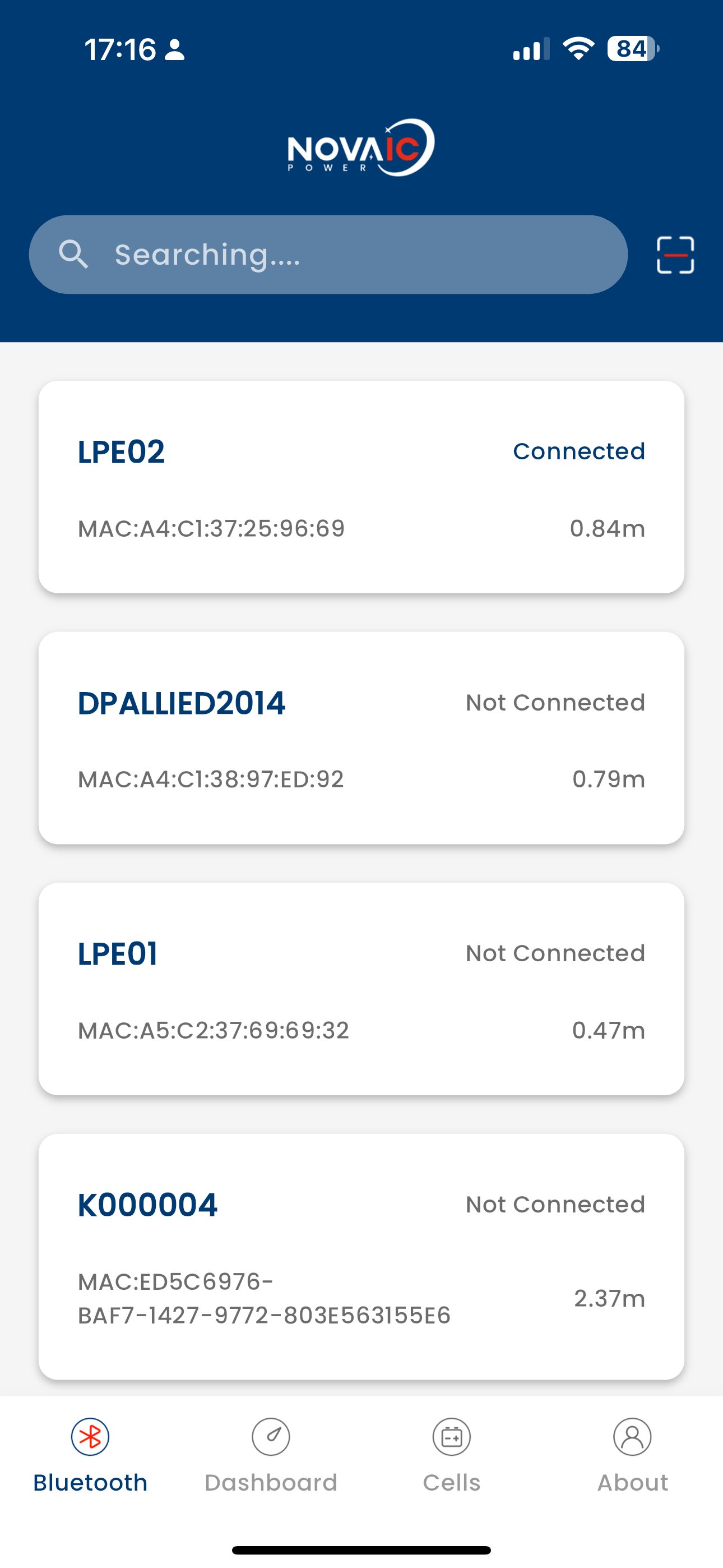
Task: Choose the LPE01 device card
Action: tap(361, 989)
